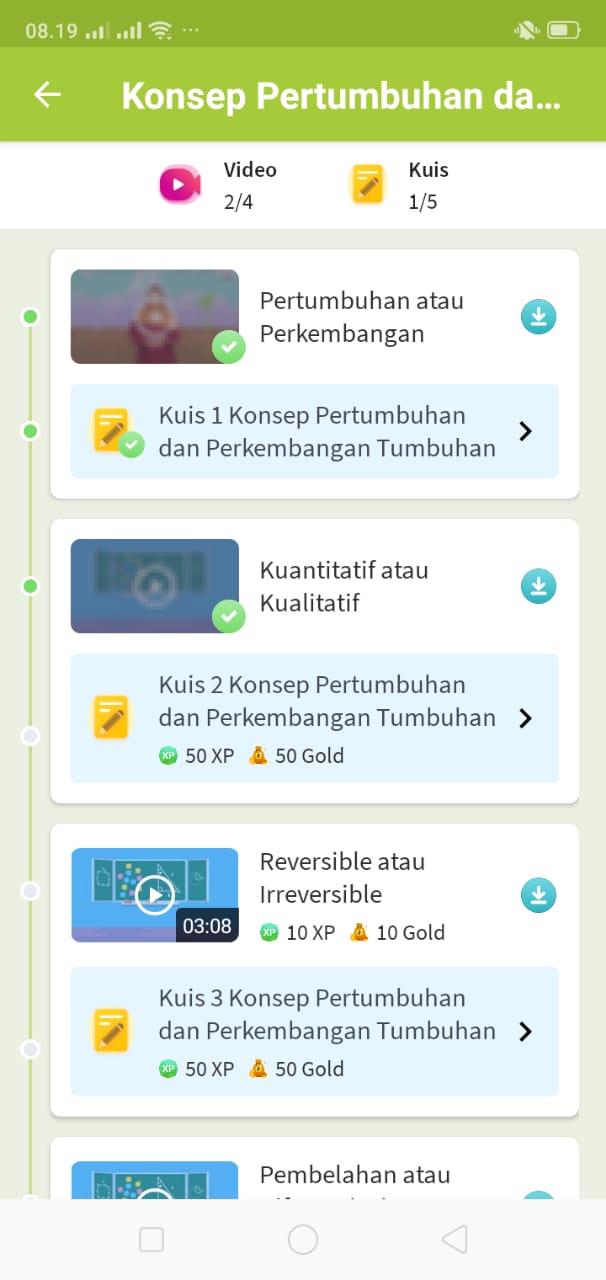
Task: Tap the system home button
Action: (303, 1240)
